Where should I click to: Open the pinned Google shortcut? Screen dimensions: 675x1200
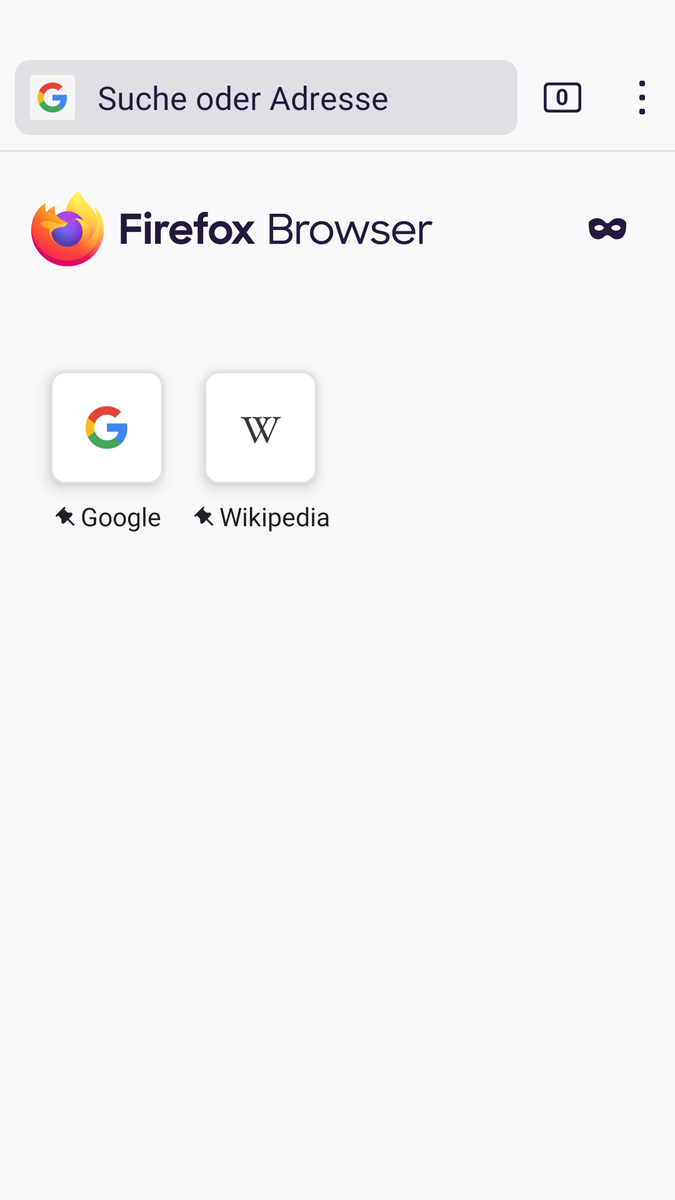coord(107,428)
